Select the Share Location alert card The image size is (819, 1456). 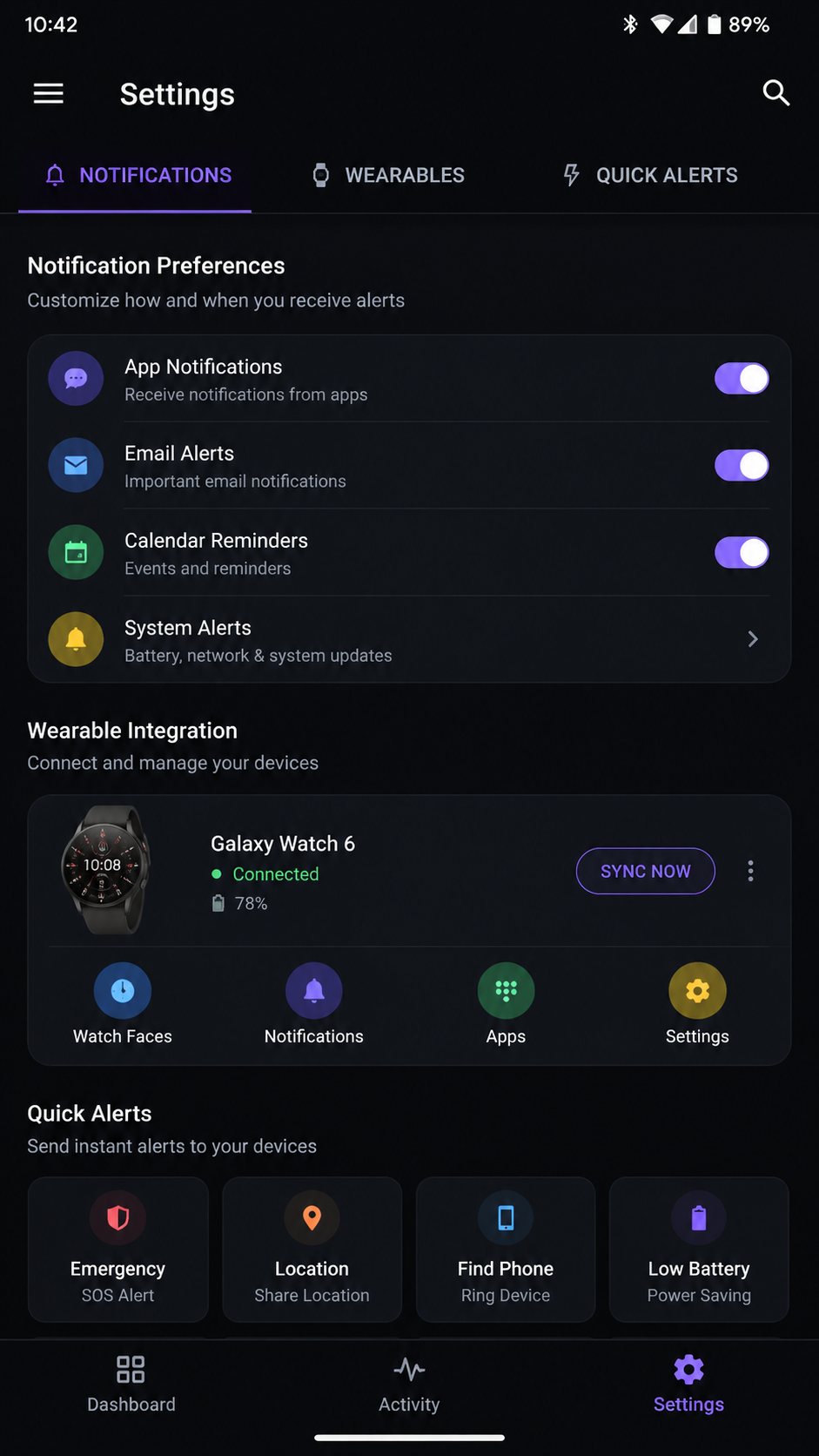312,1250
